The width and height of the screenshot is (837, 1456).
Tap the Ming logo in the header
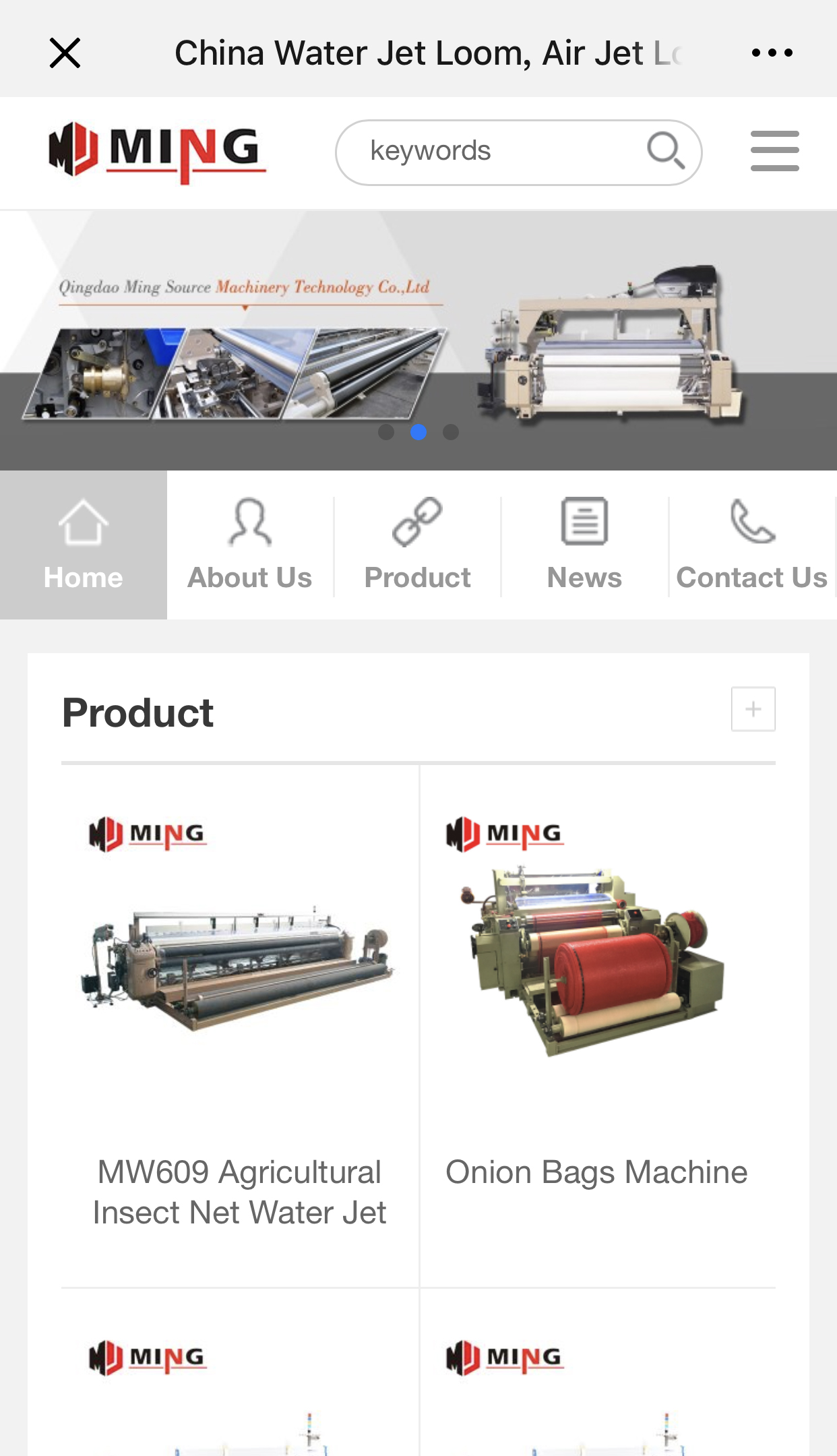point(157,151)
